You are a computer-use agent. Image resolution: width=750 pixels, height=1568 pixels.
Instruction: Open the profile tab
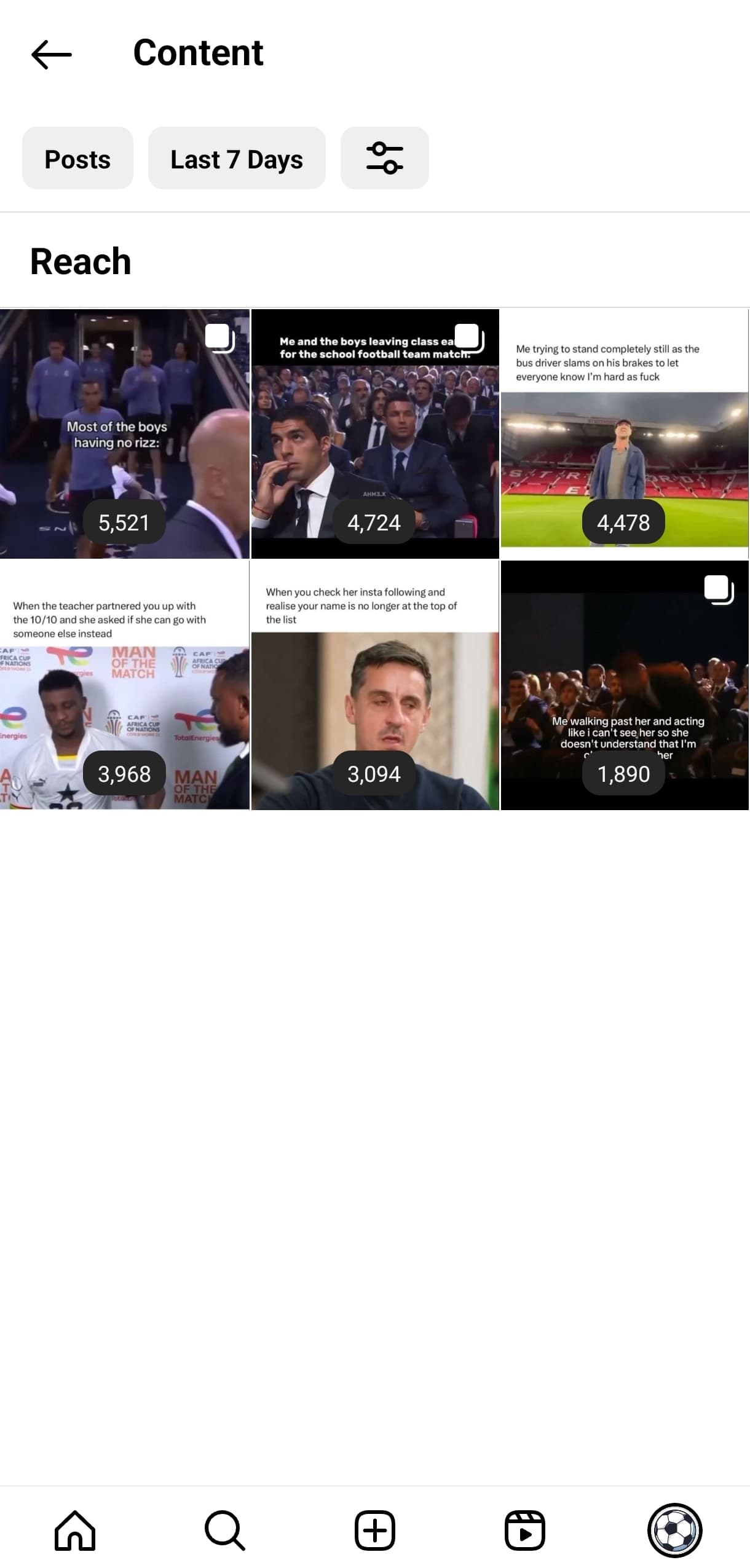(675, 1530)
